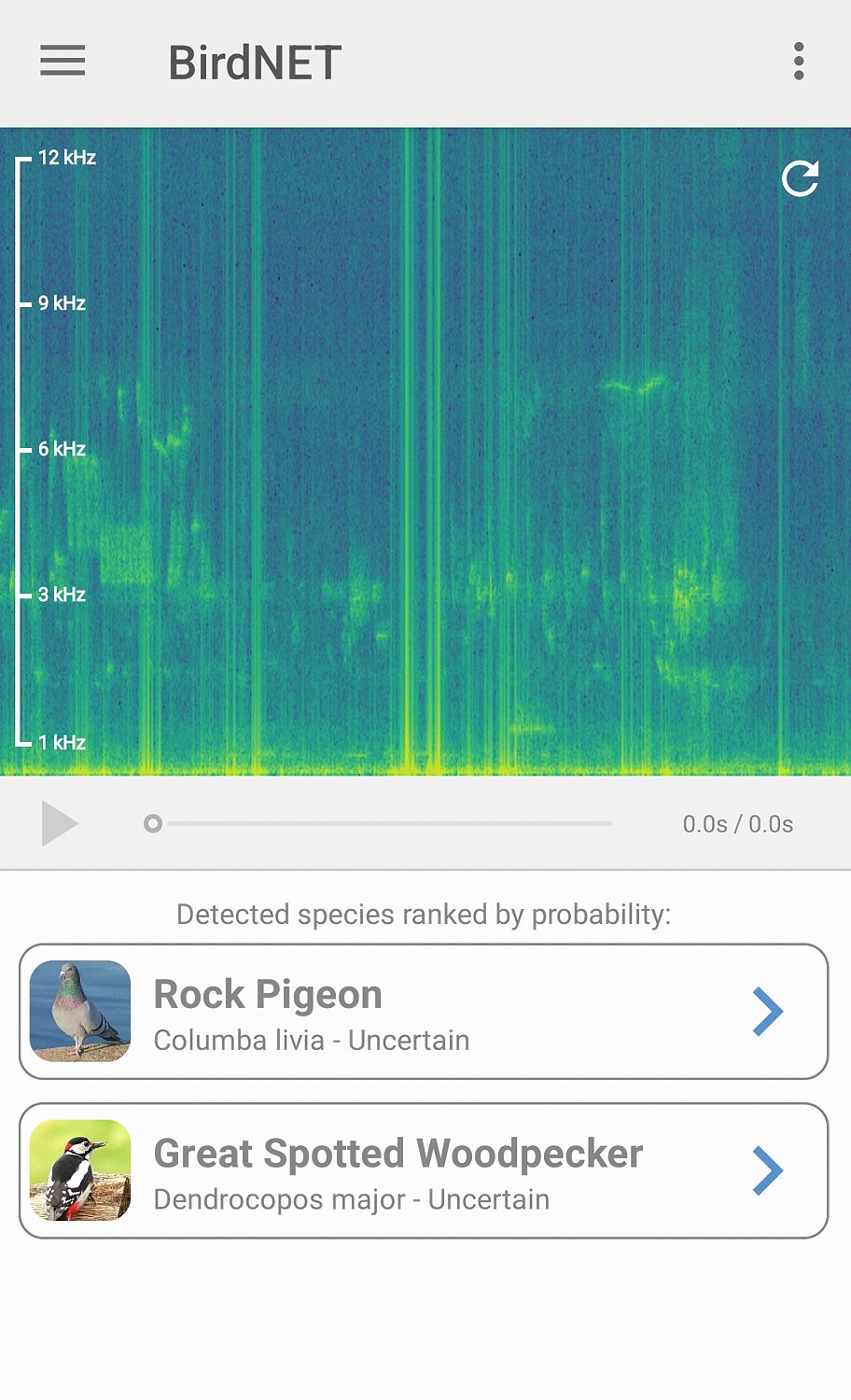Open the Great Spotted Woodpecker result
This screenshot has width=851, height=1400.
click(424, 1171)
